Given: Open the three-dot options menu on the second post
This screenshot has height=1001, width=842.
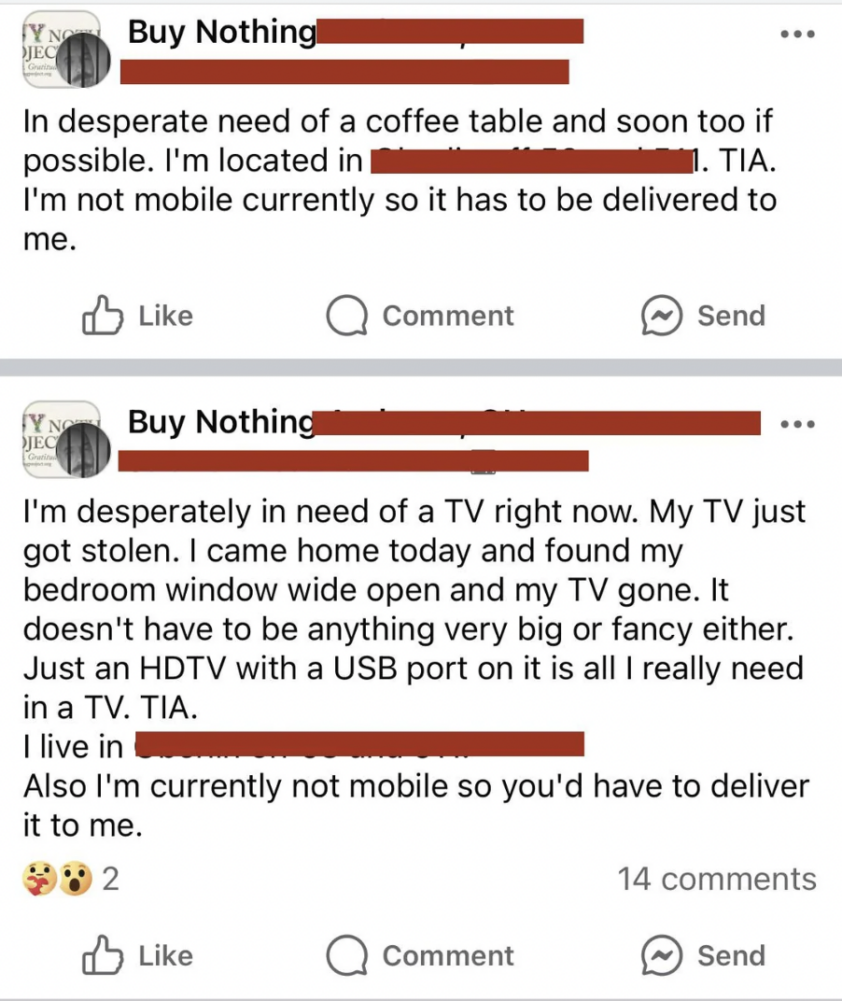Looking at the screenshot, I should 796,423.
